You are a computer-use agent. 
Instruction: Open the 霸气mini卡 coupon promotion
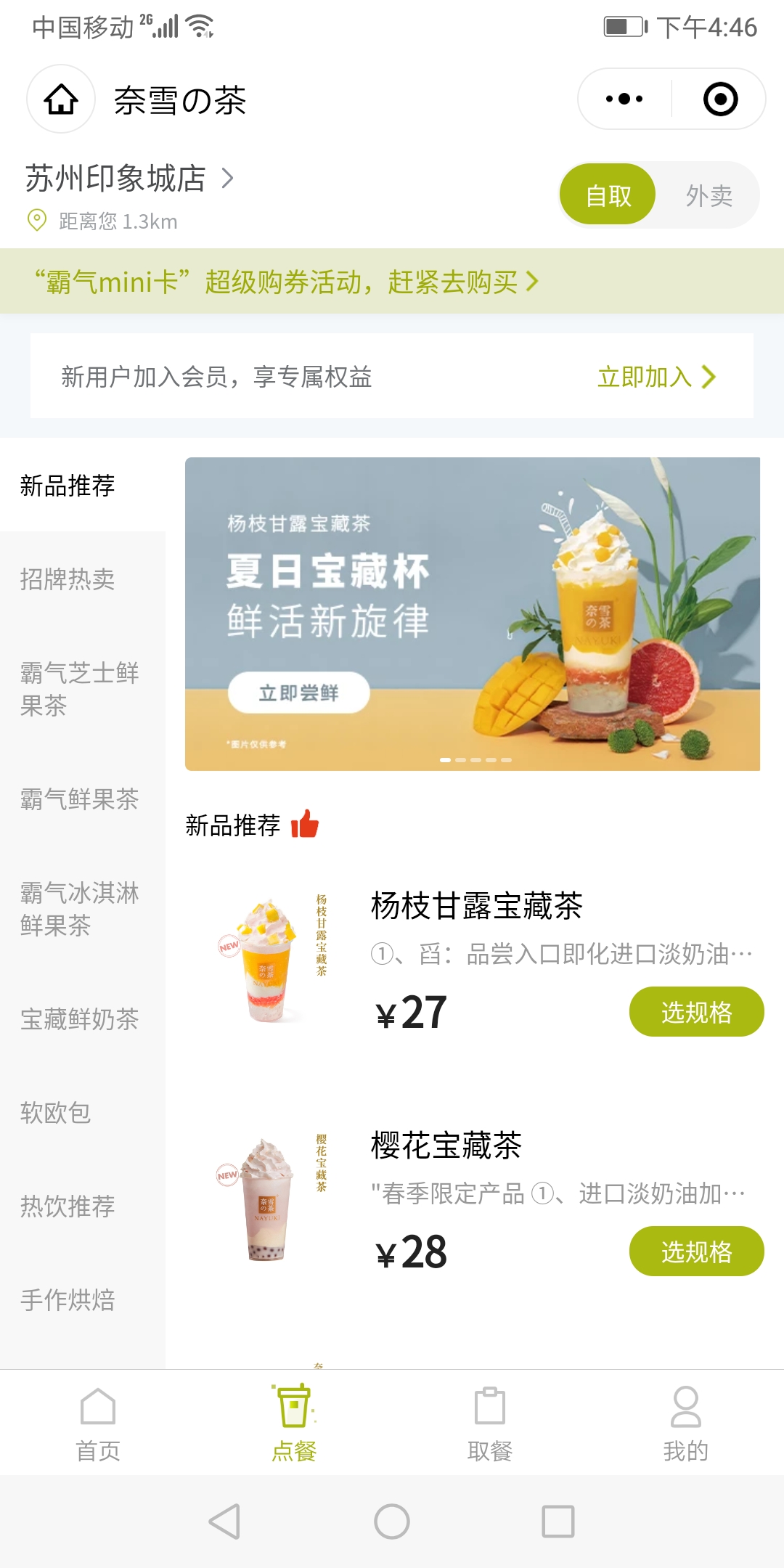287,282
